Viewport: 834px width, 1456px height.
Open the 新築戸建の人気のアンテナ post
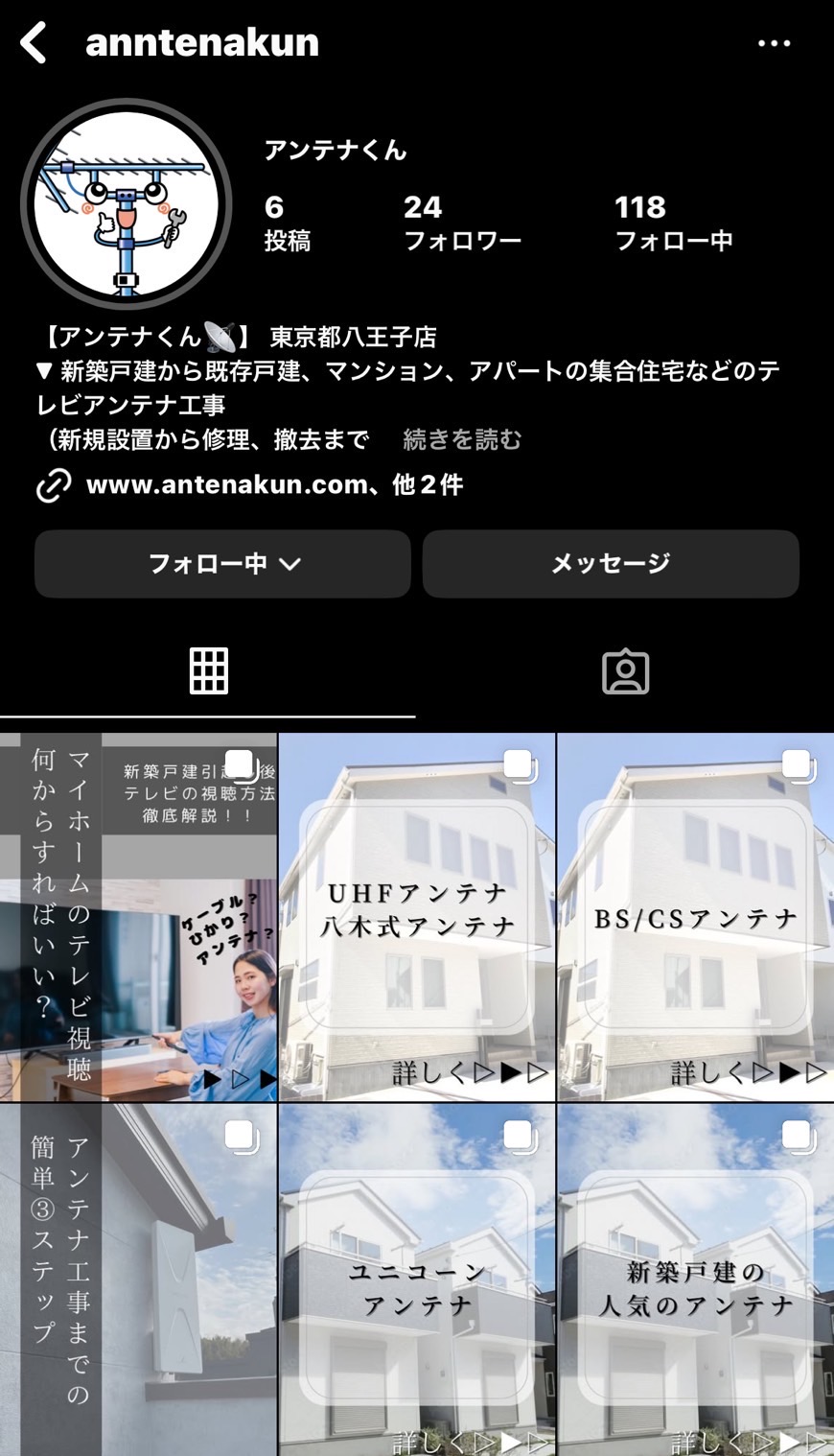pyautogui.click(x=696, y=1280)
